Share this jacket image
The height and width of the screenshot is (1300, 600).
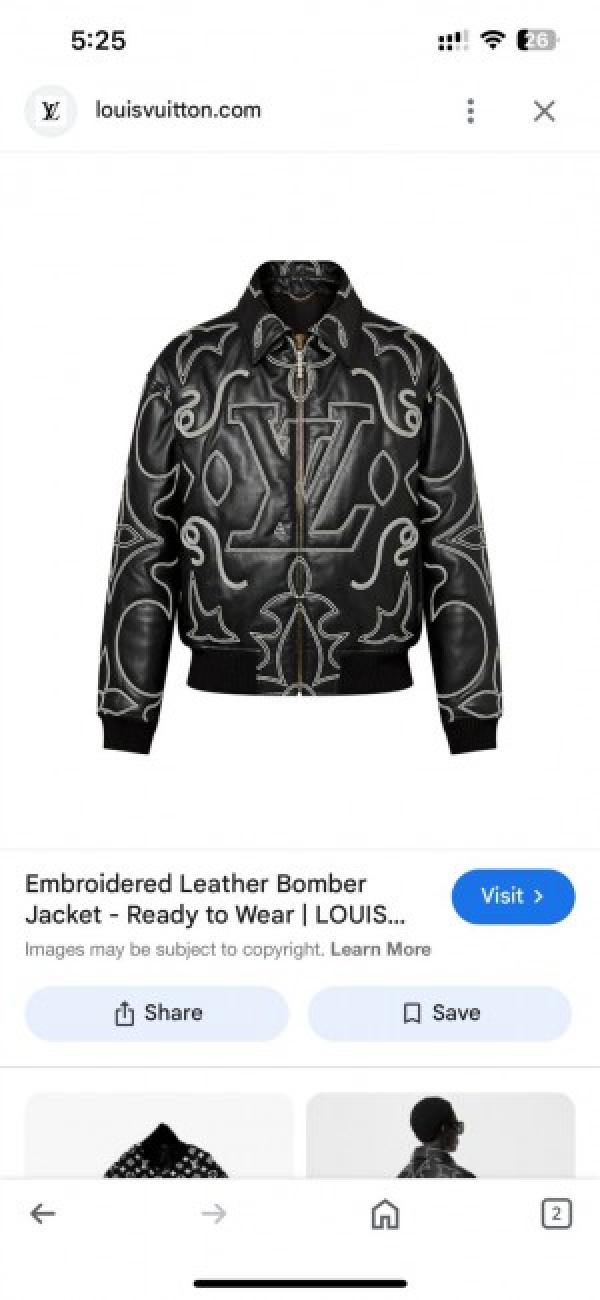point(157,1013)
